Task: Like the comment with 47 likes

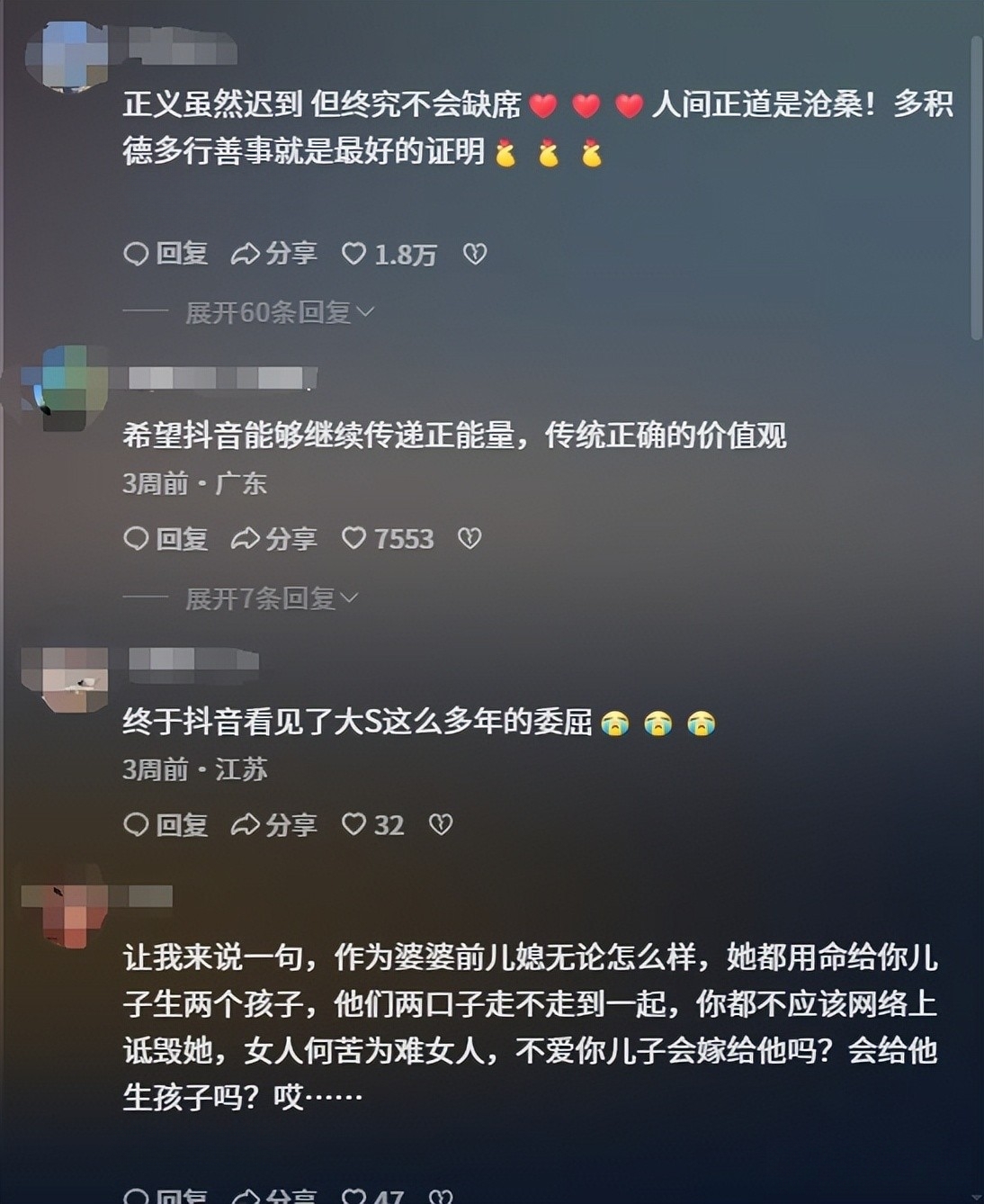Action: click(x=354, y=1197)
